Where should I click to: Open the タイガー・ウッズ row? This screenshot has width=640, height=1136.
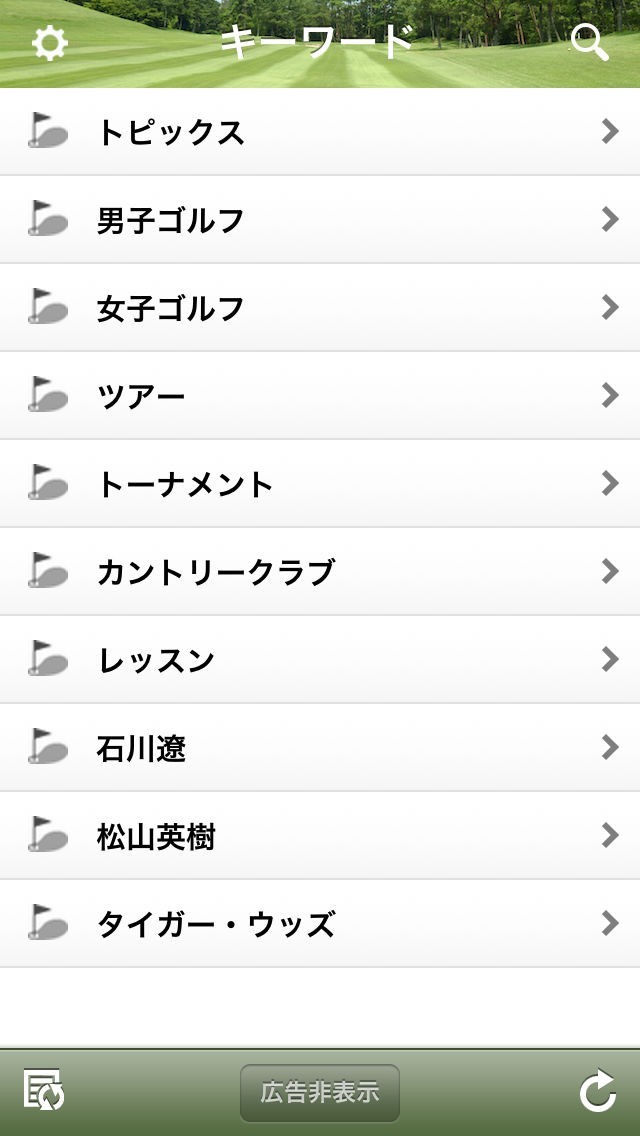click(x=320, y=924)
